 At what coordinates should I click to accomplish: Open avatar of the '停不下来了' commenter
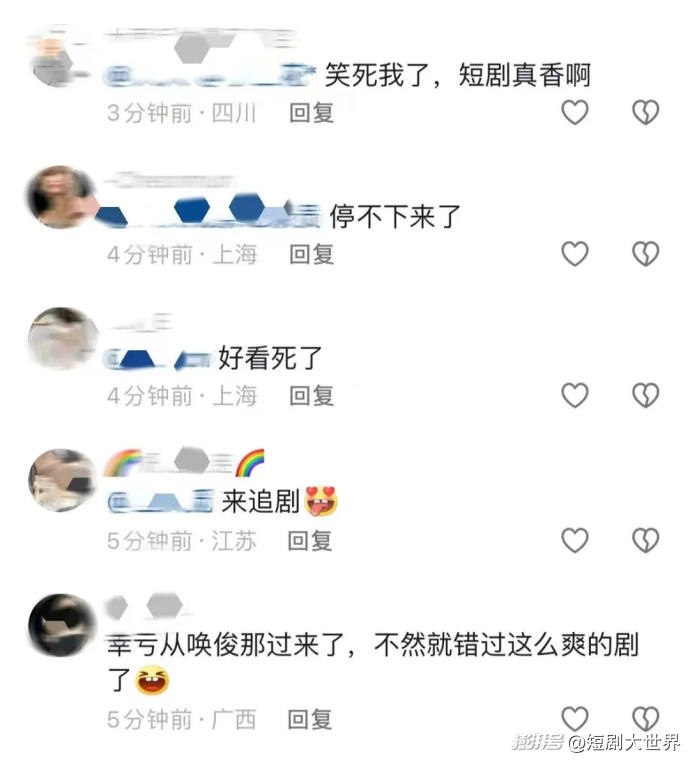pyautogui.click(x=62, y=197)
